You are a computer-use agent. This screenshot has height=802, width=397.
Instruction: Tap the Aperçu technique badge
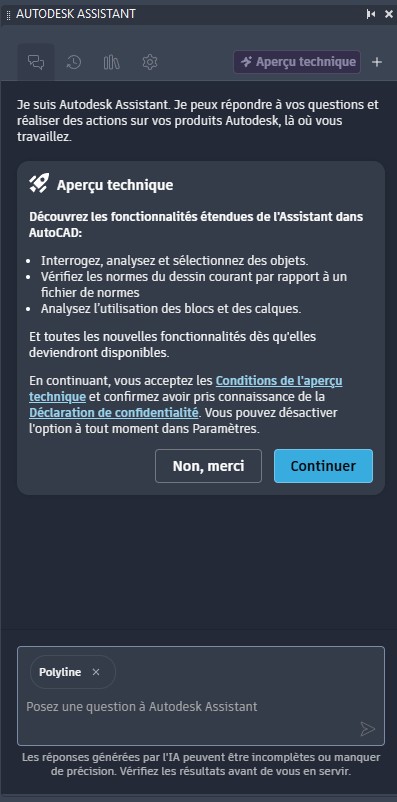297,62
